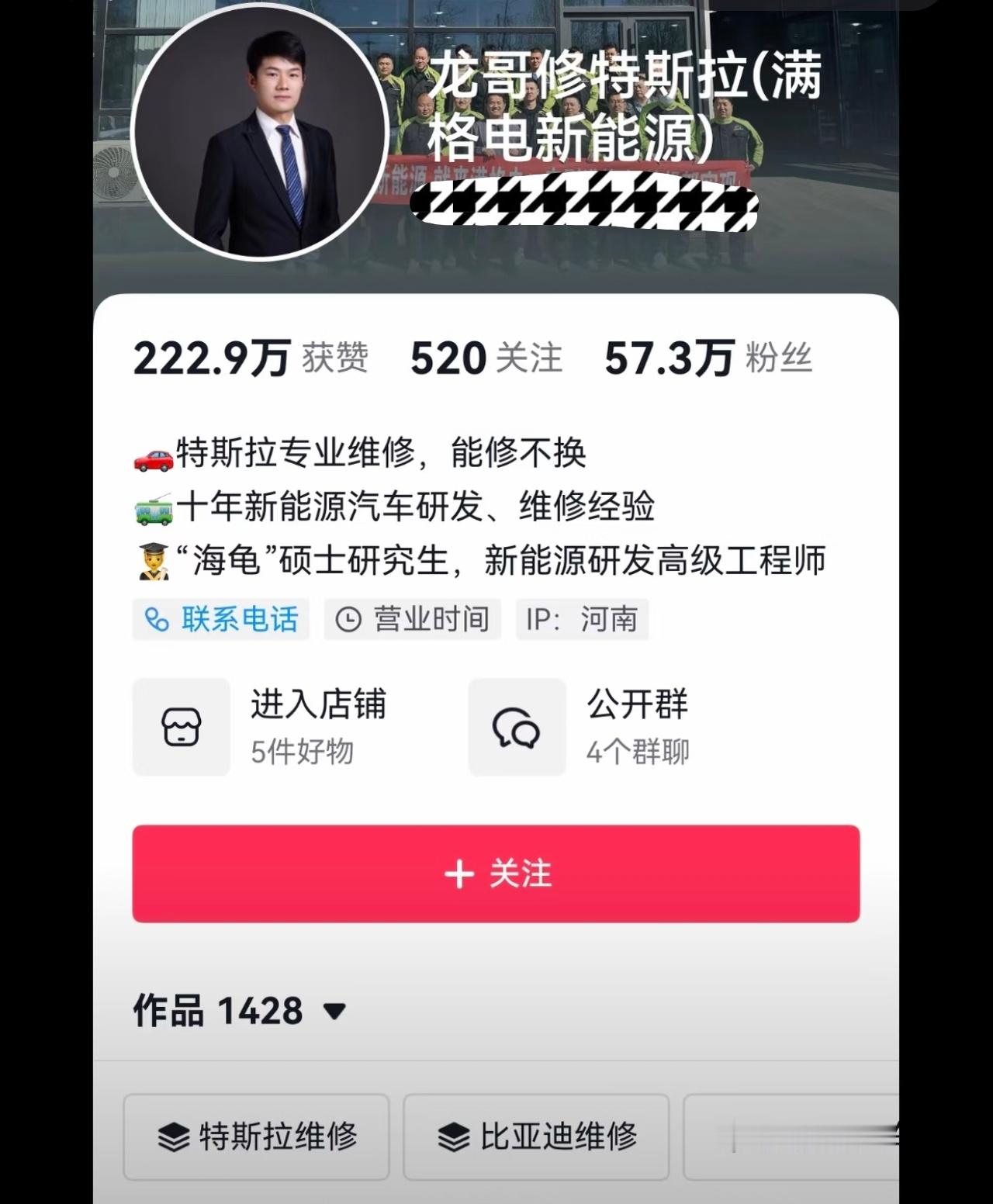Follow this account with the 关注 button
Viewport: 993px width, 1204px height.
click(496, 874)
